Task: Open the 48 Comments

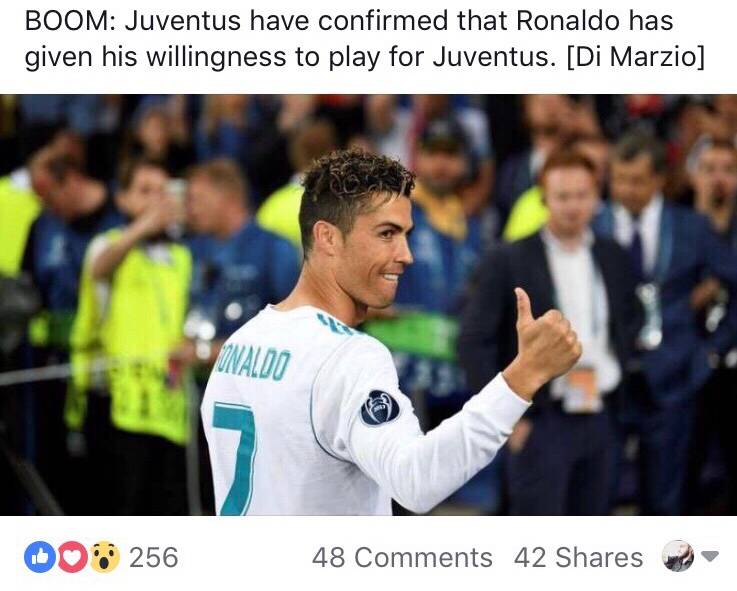Action: (402, 557)
